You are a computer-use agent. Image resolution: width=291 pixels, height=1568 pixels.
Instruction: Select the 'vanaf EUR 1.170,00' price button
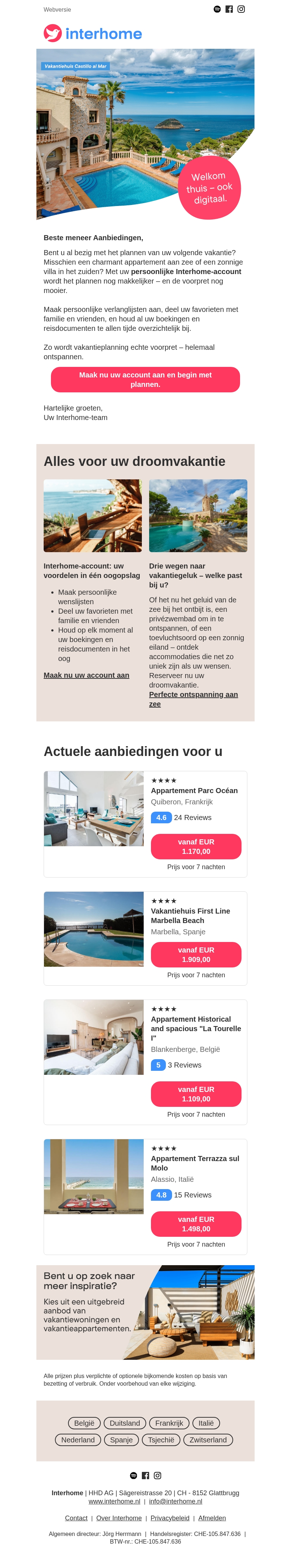click(x=195, y=847)
